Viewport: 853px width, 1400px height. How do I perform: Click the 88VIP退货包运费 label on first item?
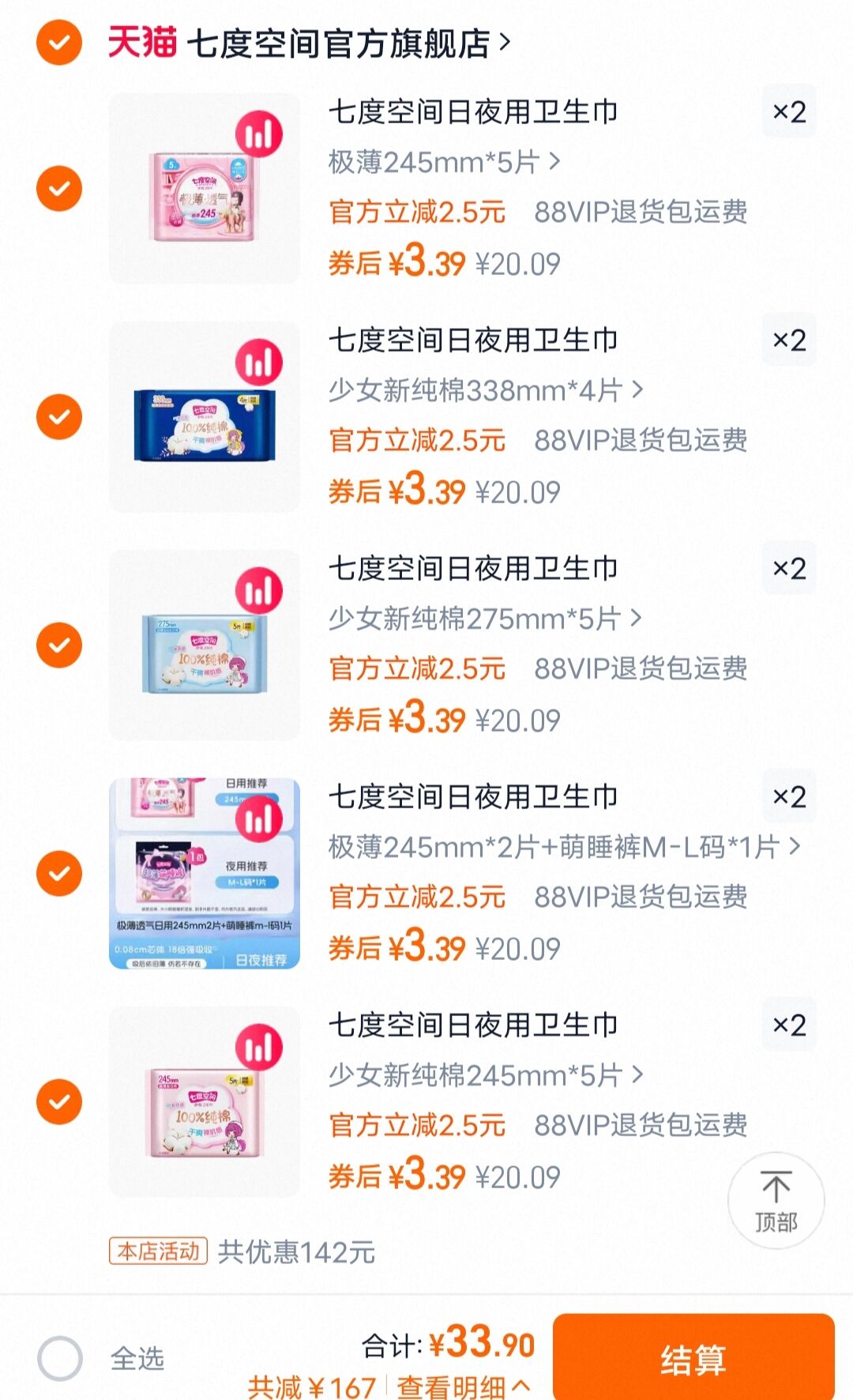642,212
